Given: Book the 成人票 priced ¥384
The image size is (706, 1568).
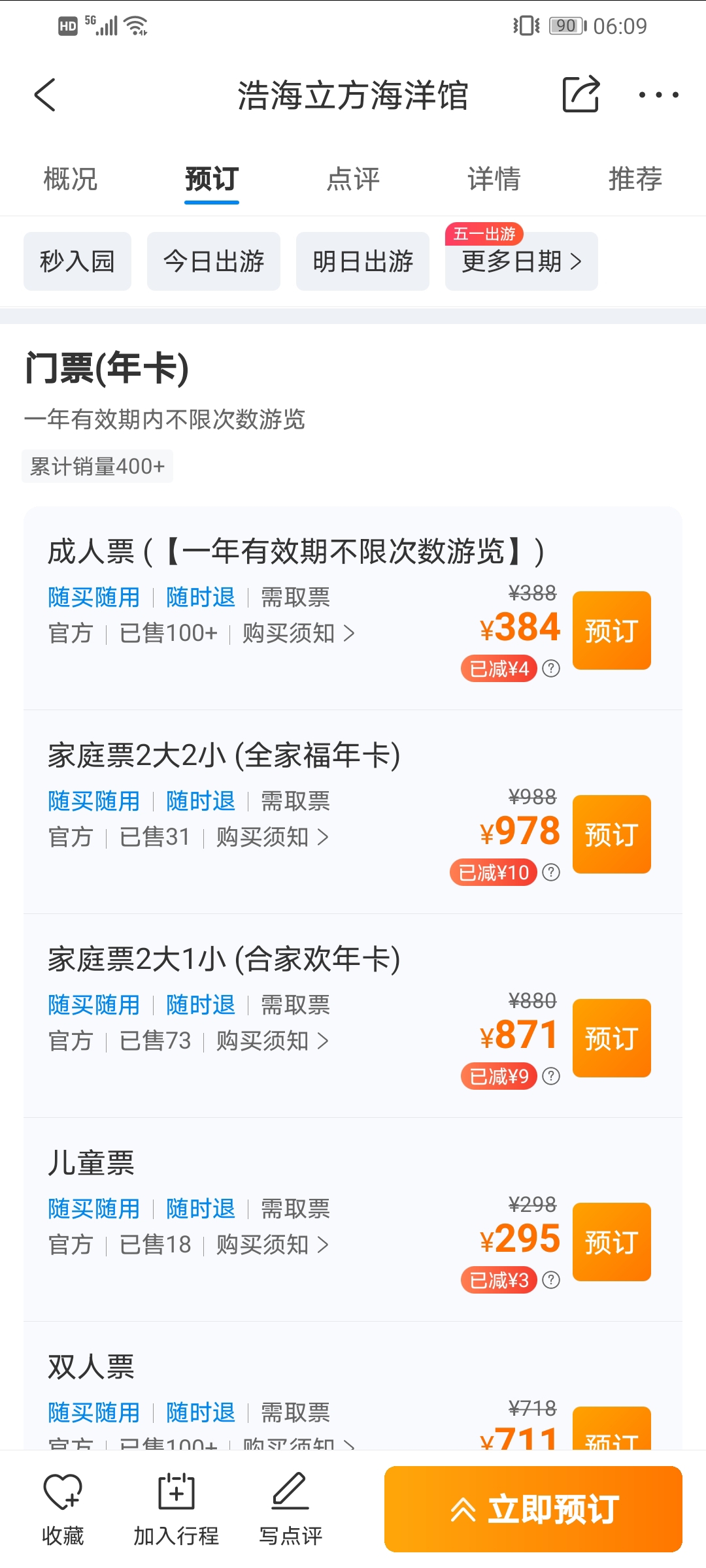Looking at the screenshot, I should point(612,630).
